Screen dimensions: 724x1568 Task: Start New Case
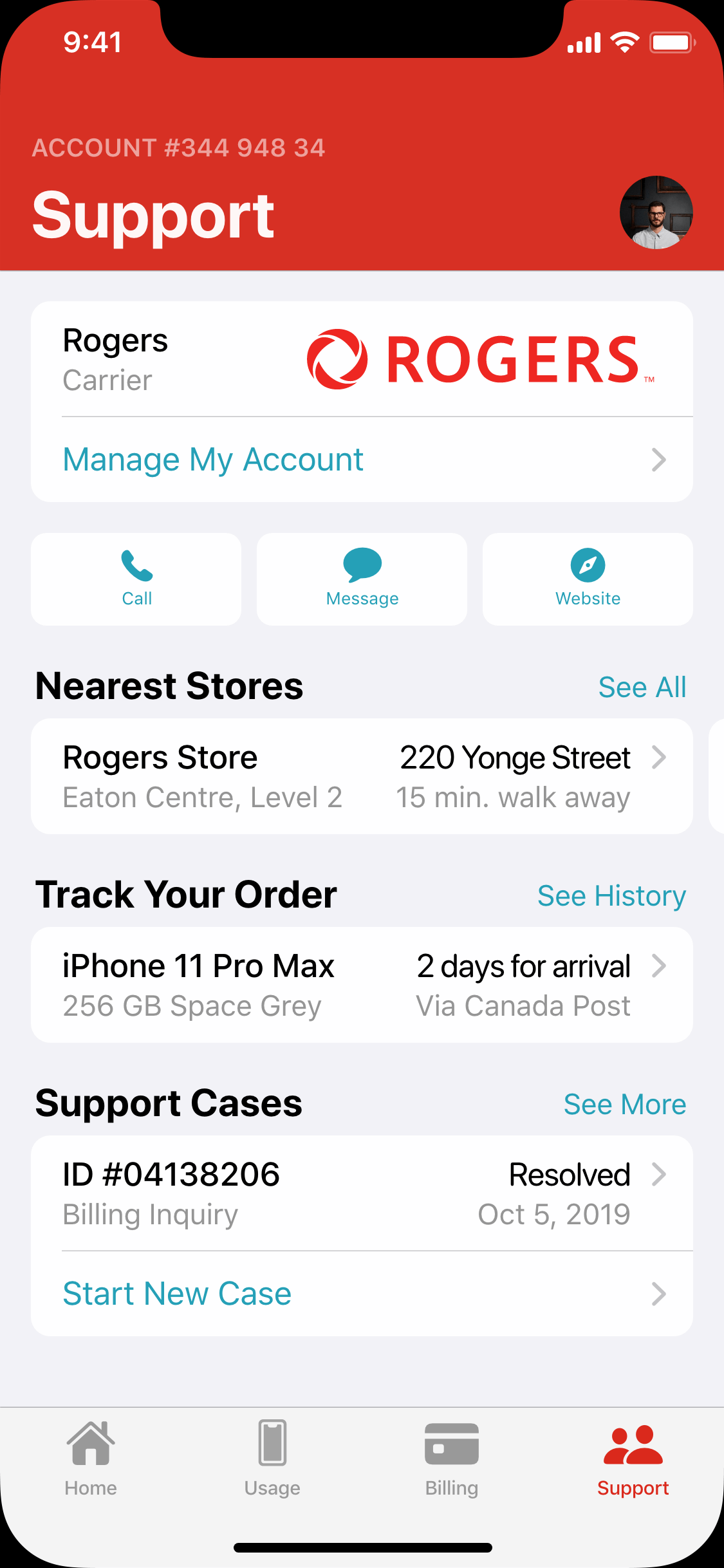(362, 1294)
